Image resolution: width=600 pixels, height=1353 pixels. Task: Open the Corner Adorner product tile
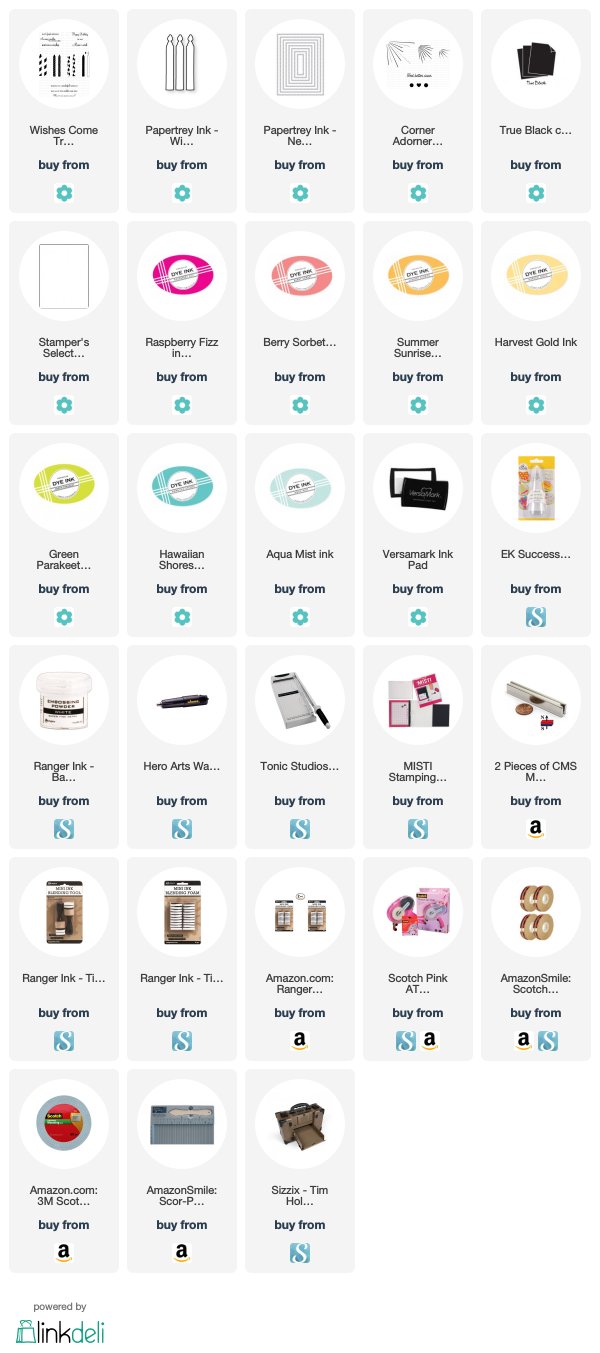[x=418, y=111]
